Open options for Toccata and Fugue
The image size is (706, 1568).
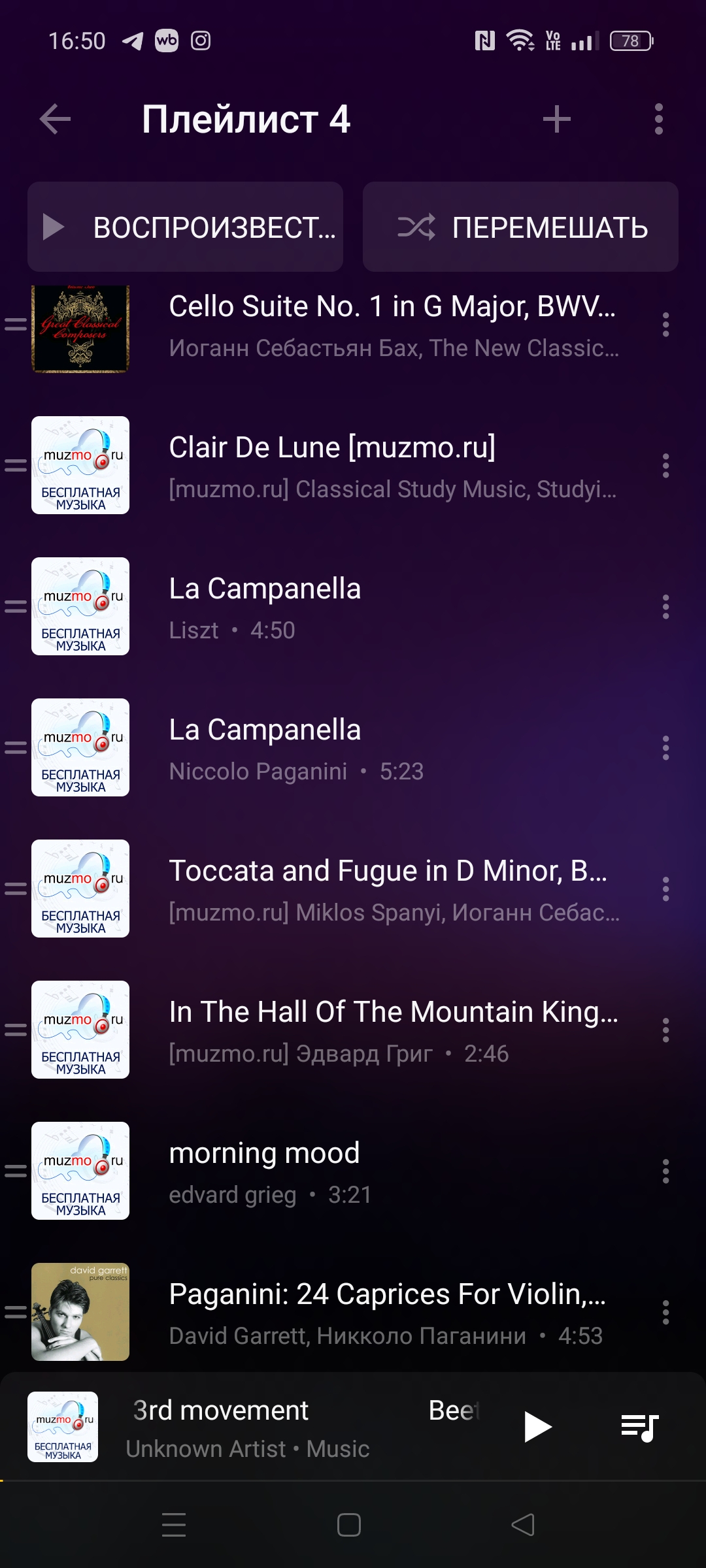tap(665, 889)
